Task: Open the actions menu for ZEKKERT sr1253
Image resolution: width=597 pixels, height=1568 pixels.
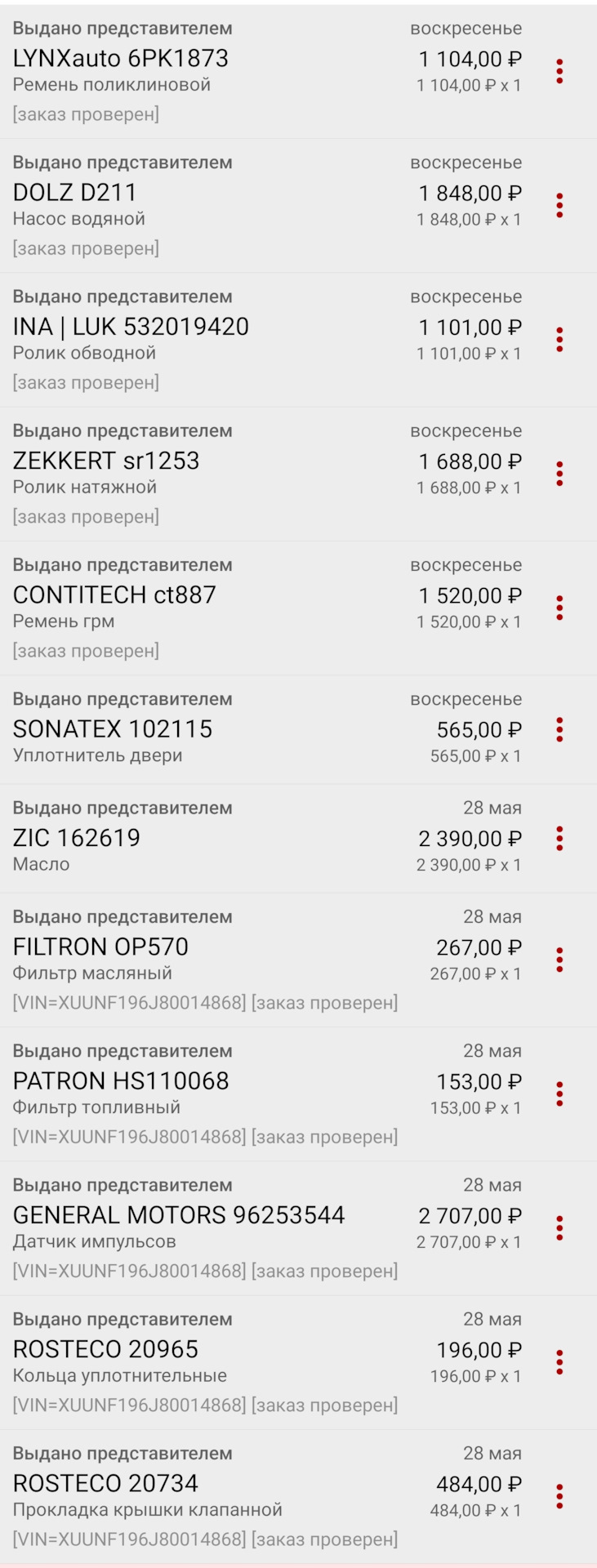Action: pyautogui.click(x=559, y=473)
